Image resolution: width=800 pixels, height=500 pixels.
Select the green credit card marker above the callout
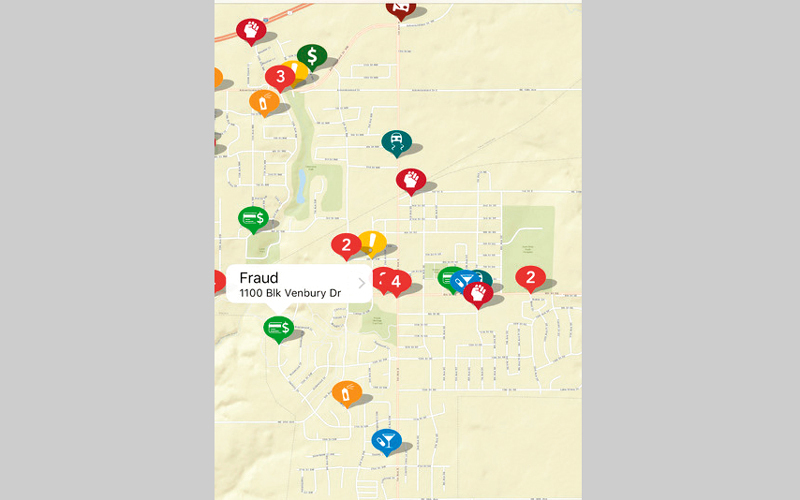[x=253, y=217]
